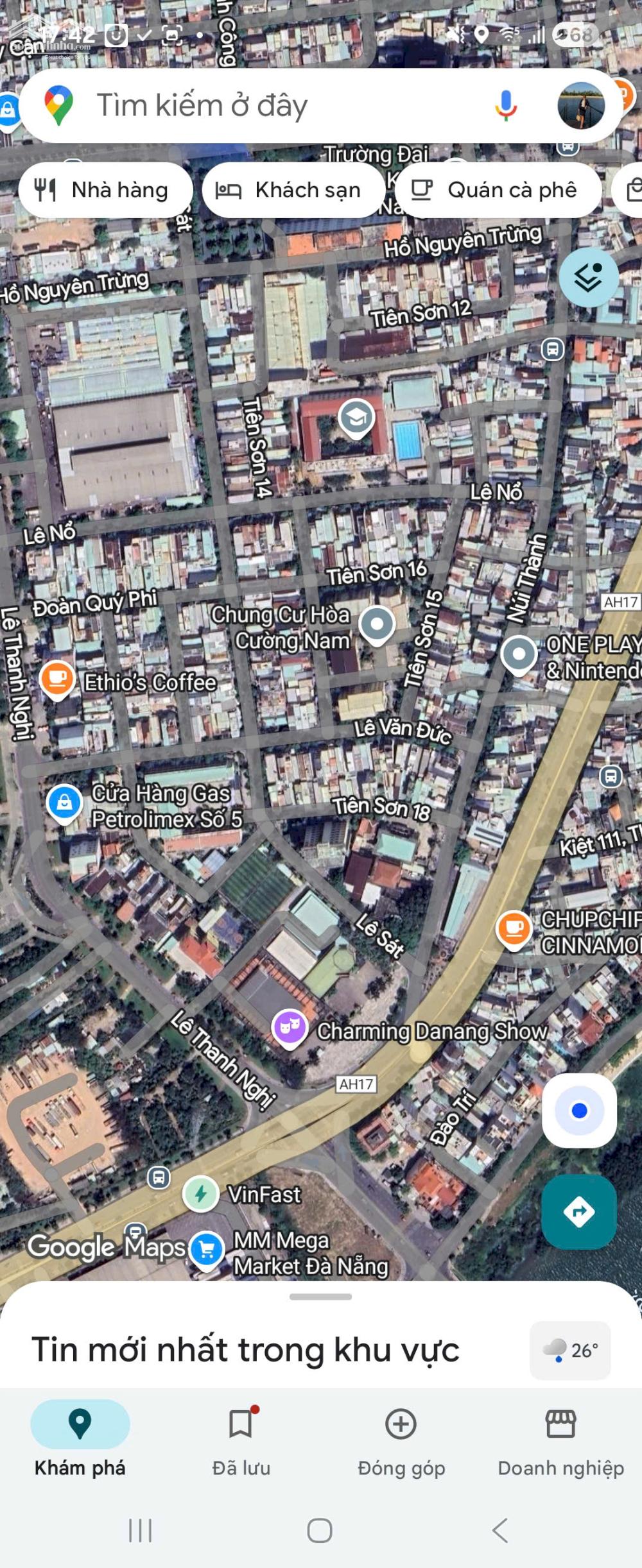Open Ethio's Coffee marker
Screen dimensions: 642x1568
57,679
